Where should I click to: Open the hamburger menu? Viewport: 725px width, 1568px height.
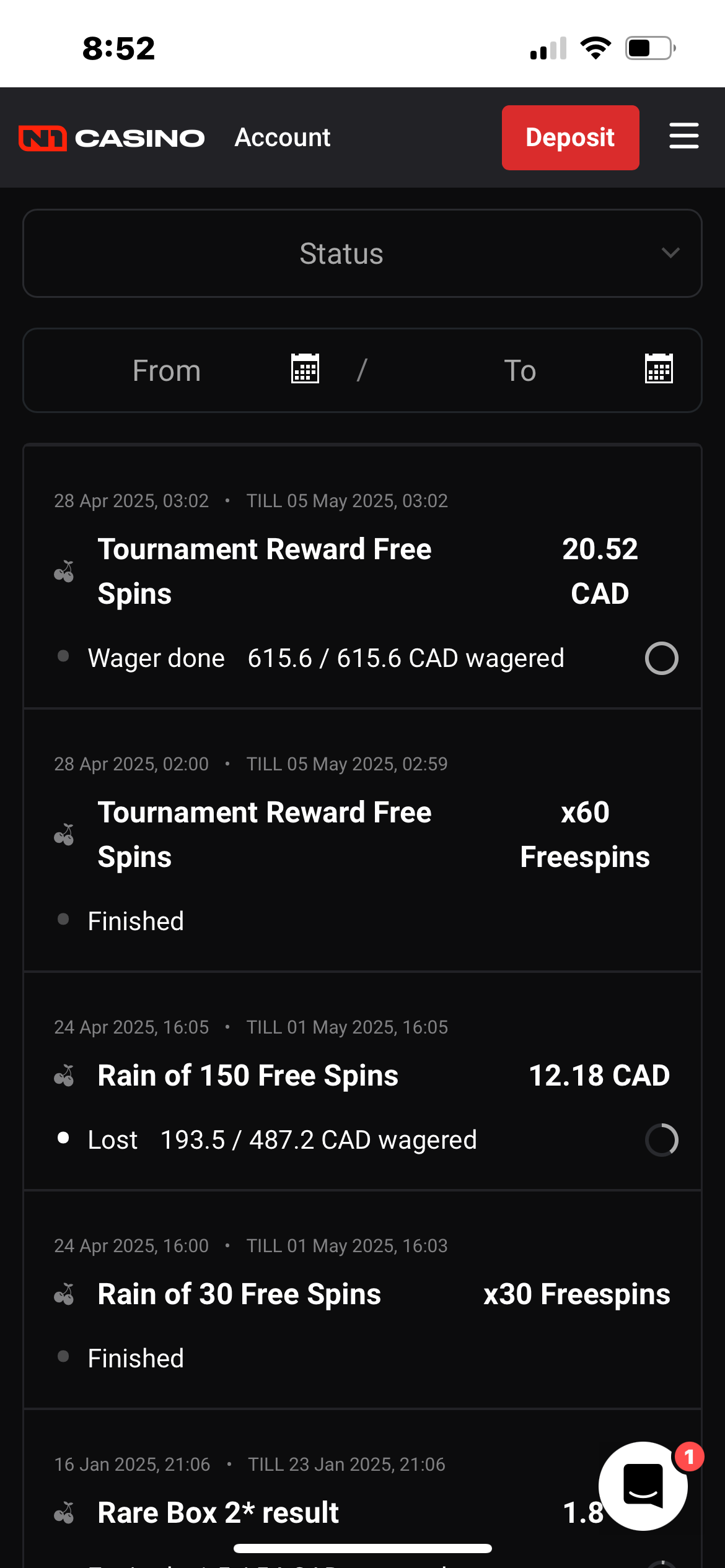tap(683, 136)
